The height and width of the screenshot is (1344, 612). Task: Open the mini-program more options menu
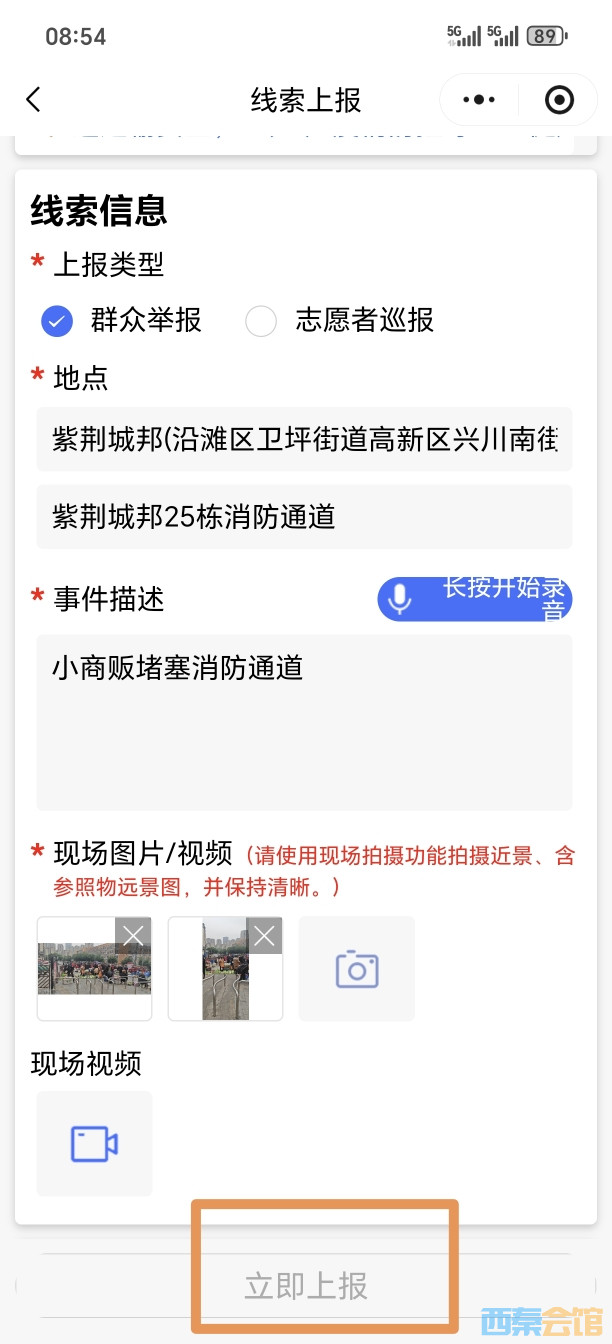(479, 100)
